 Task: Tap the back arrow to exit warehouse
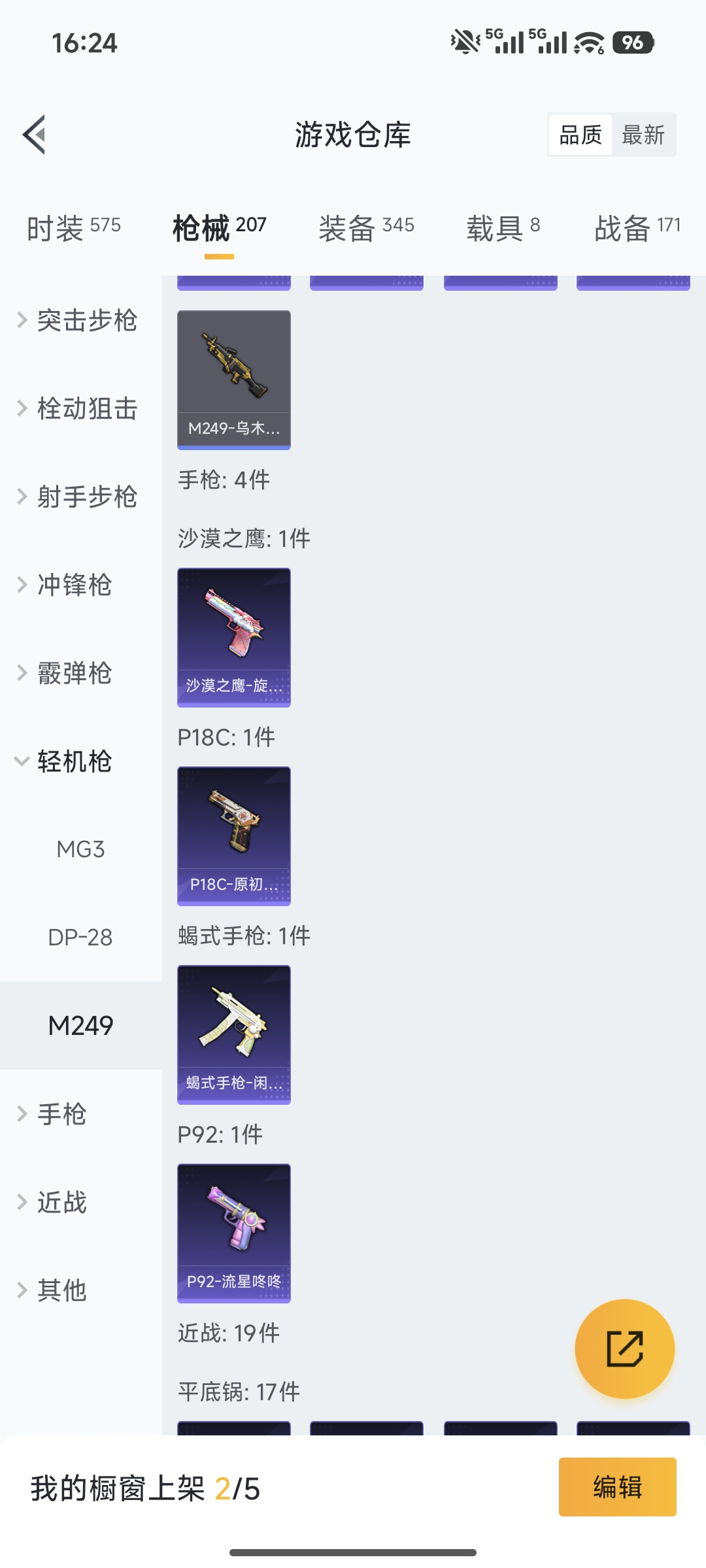[x=33, y=134]
